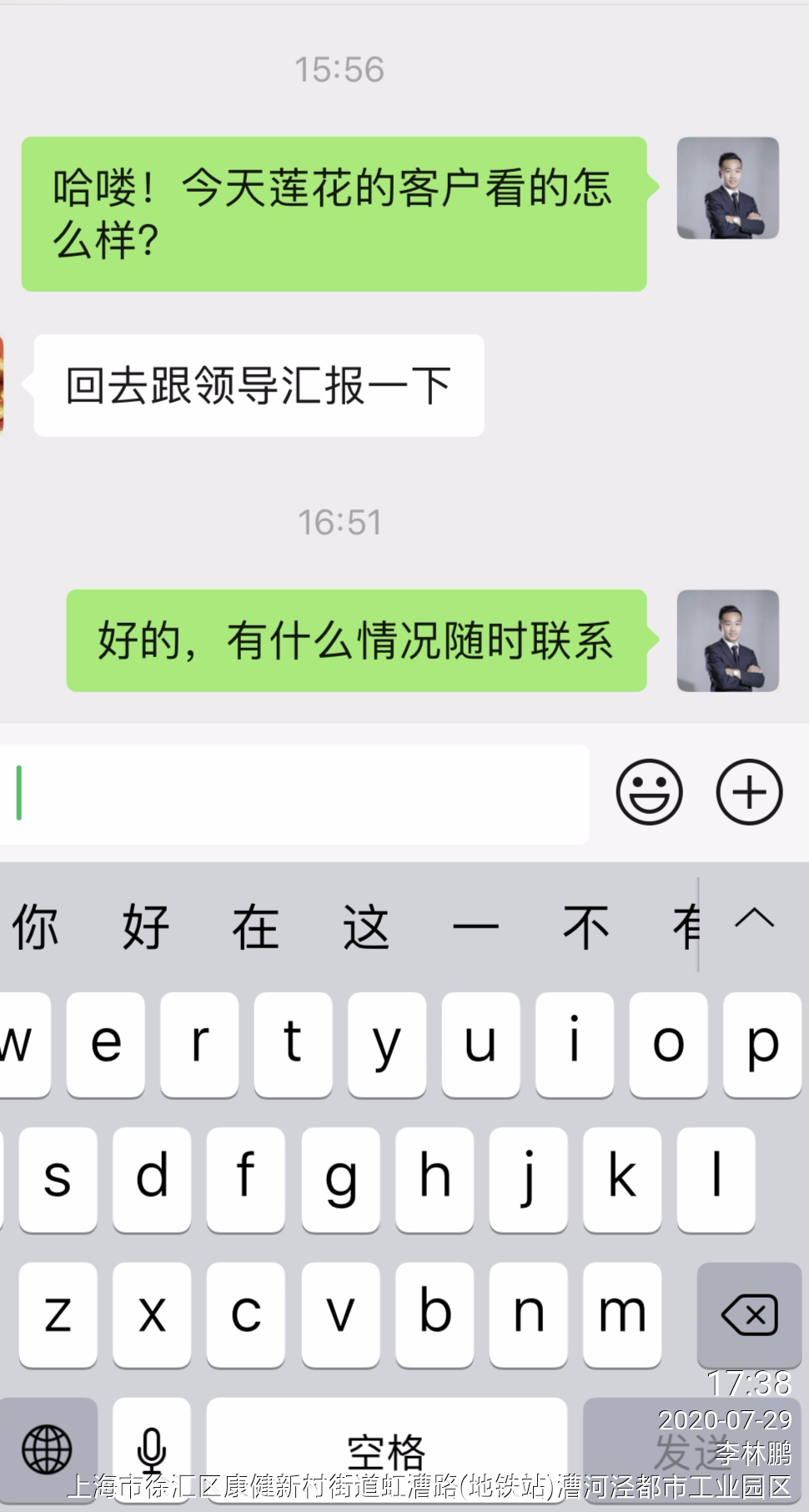Start voice dictation with the microphone key

click(x=151, y=1449)
